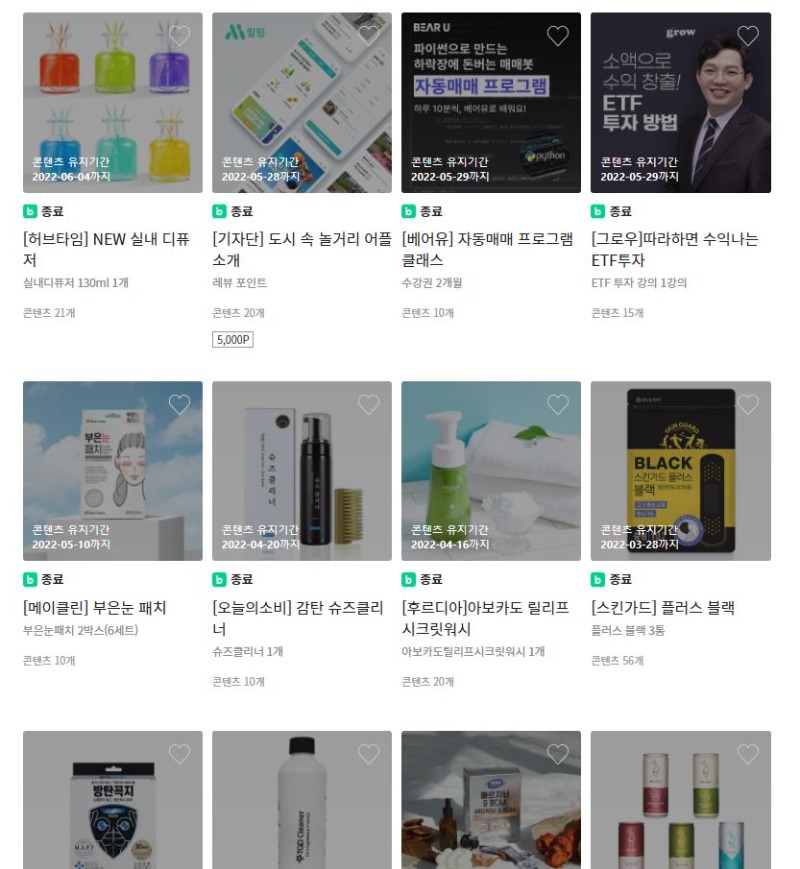Screen dimensions: 800x869
Task: Tap the heart on the 방탄꼭지 card
Action: tap(179, 754)
